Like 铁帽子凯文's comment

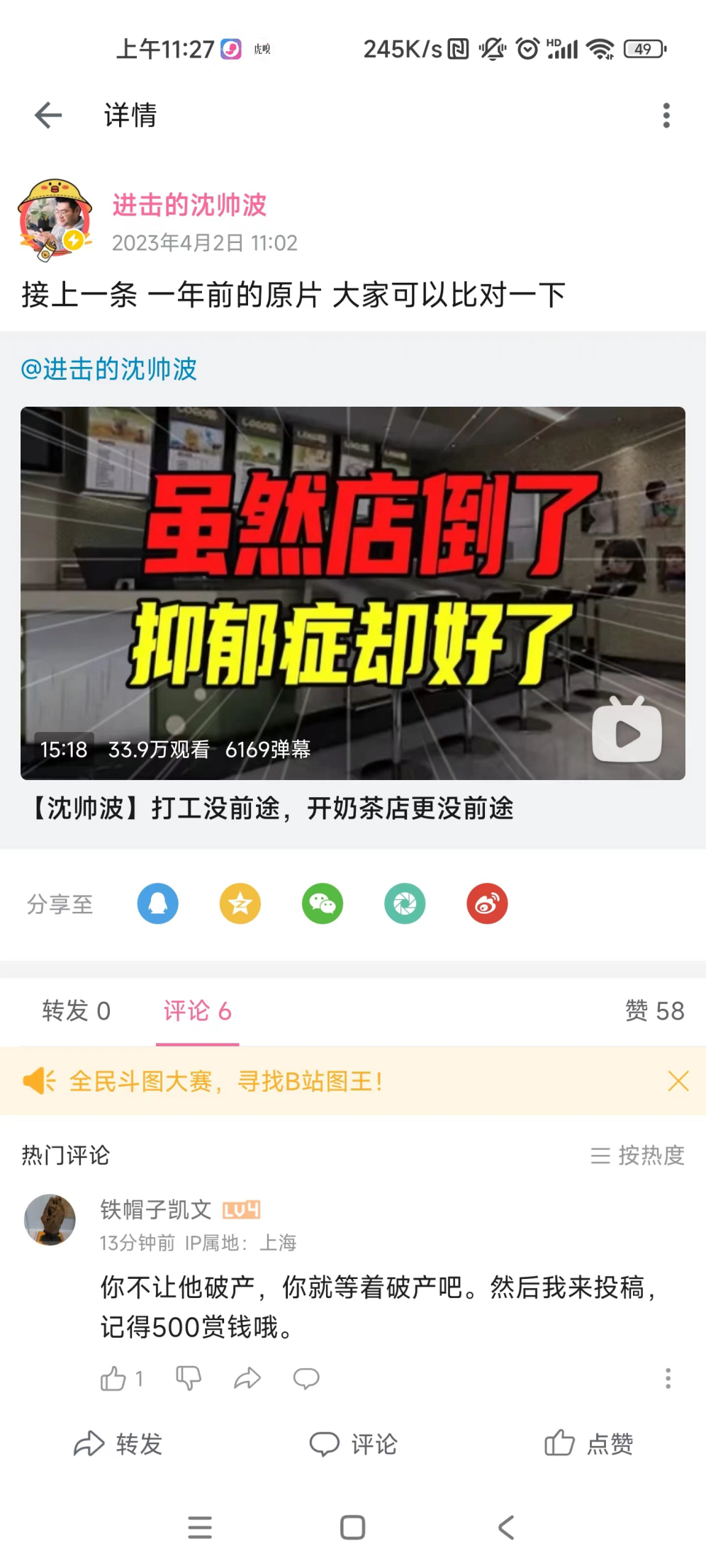[x=113, y=1379]
